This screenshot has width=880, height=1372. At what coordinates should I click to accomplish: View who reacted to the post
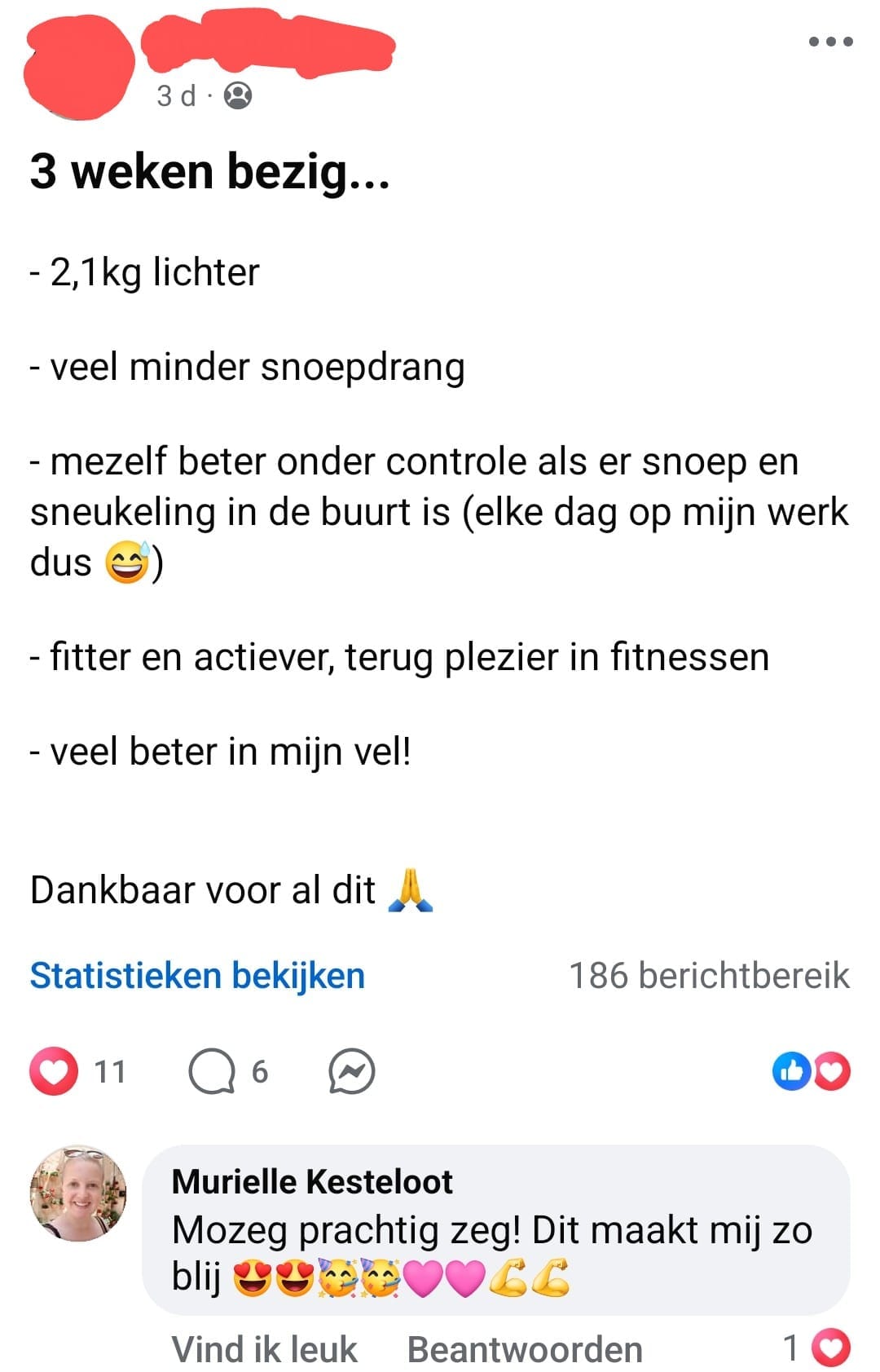[811, 1071]
